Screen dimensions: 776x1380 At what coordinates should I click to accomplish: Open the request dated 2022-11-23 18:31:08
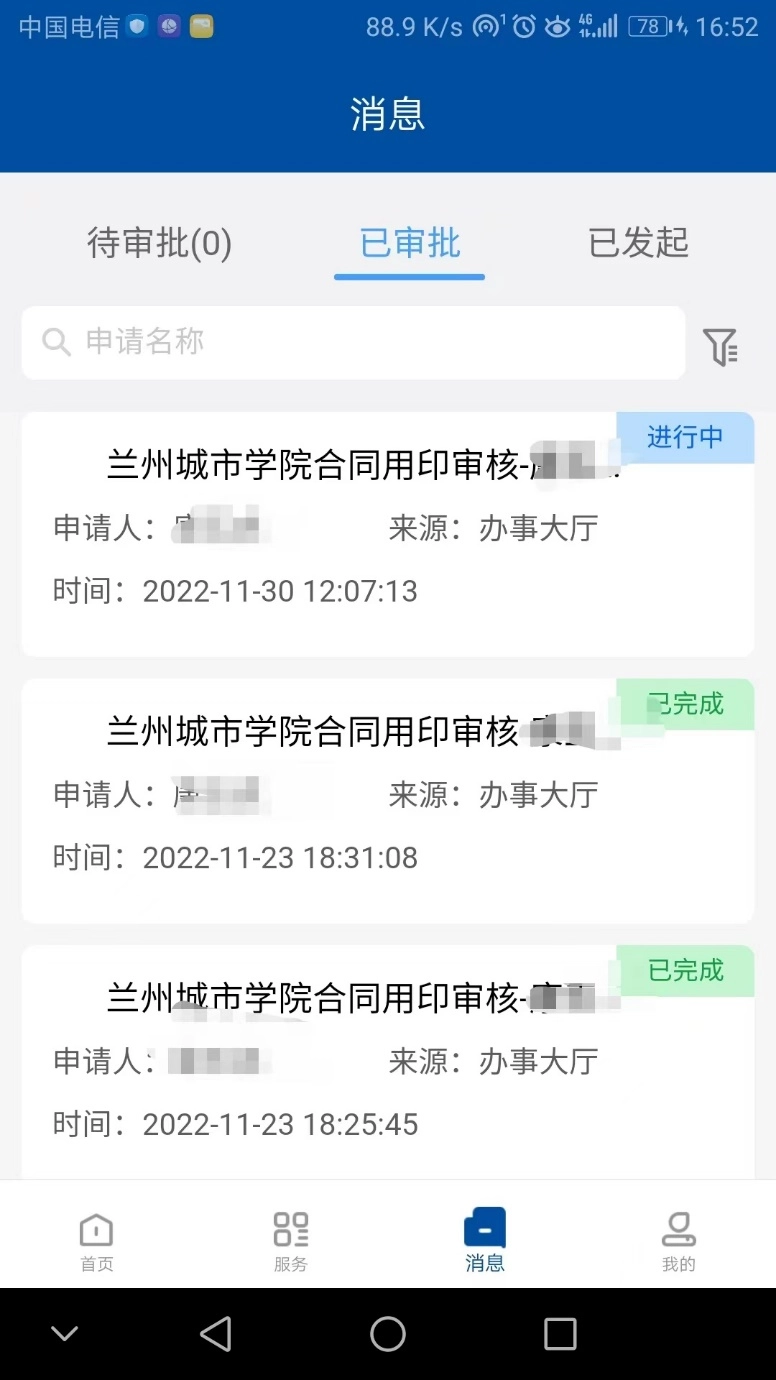(387, 801)
